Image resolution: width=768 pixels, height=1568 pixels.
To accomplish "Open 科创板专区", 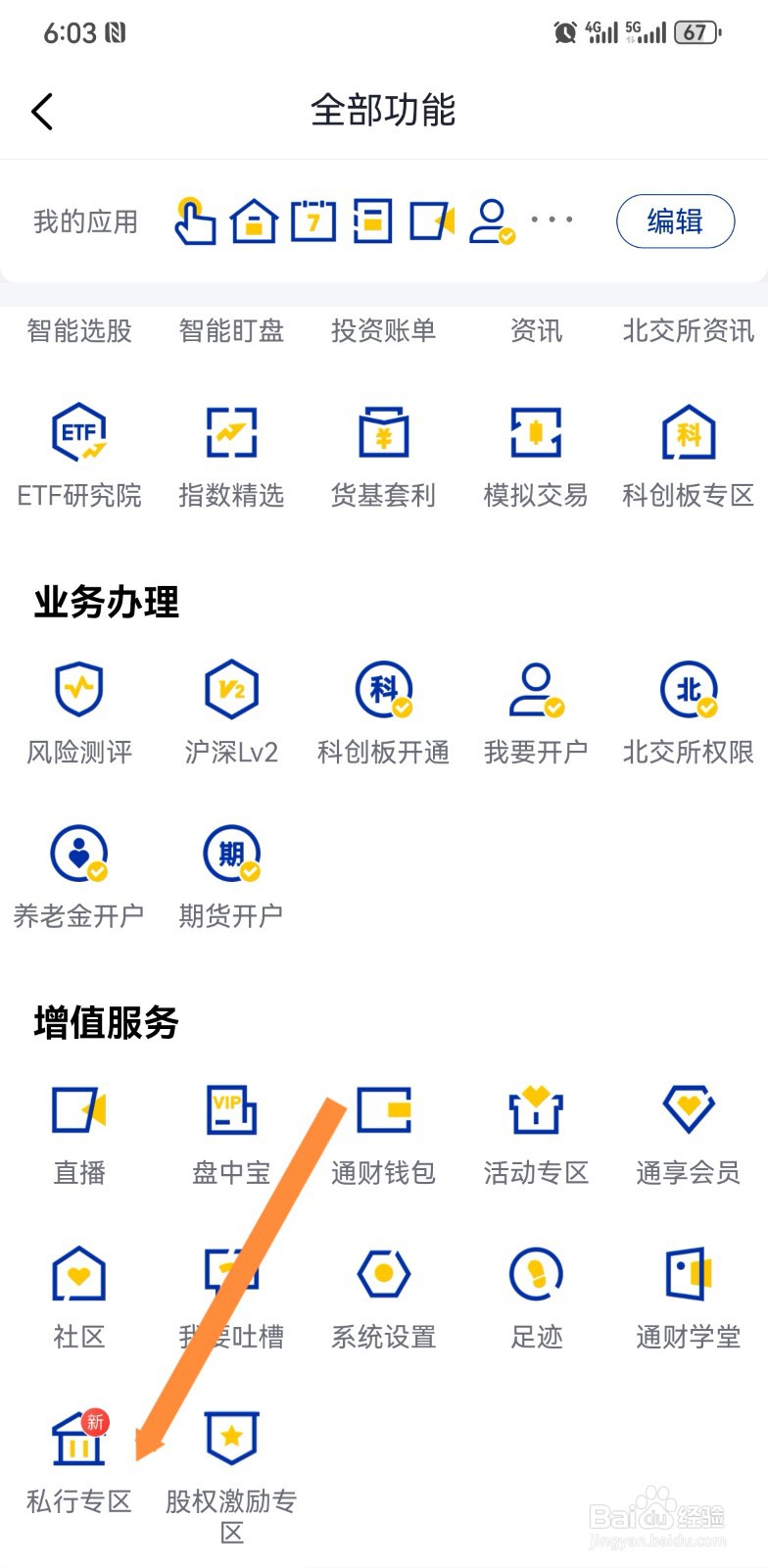I will (x=689, y=457).
